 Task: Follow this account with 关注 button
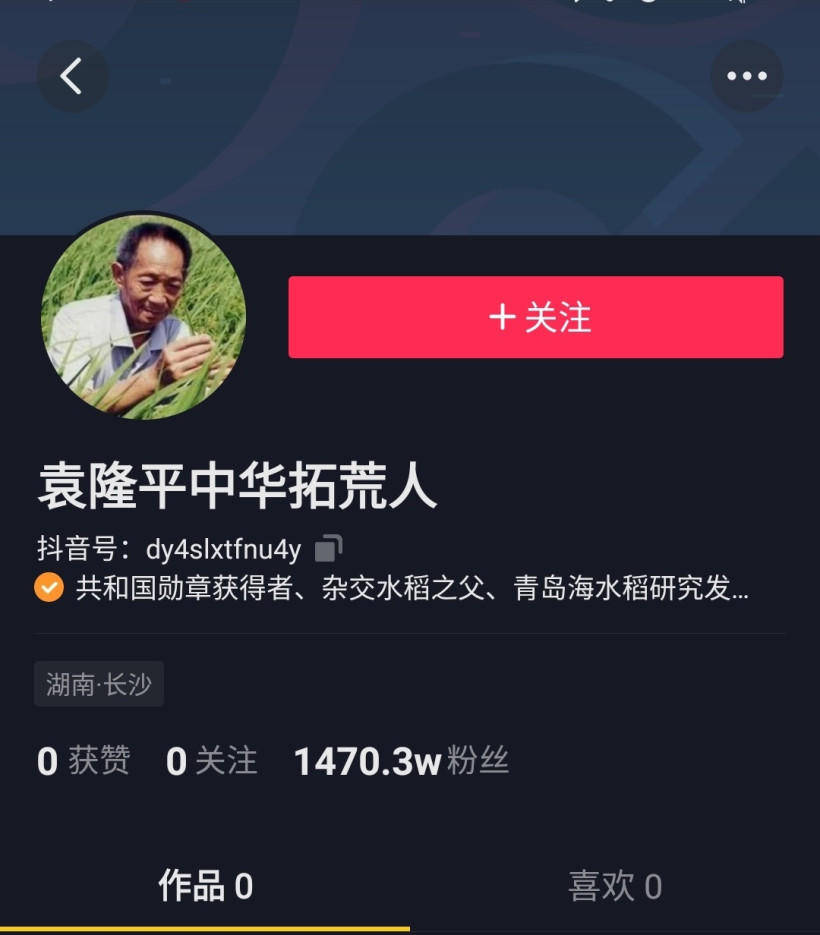point(536,317)
